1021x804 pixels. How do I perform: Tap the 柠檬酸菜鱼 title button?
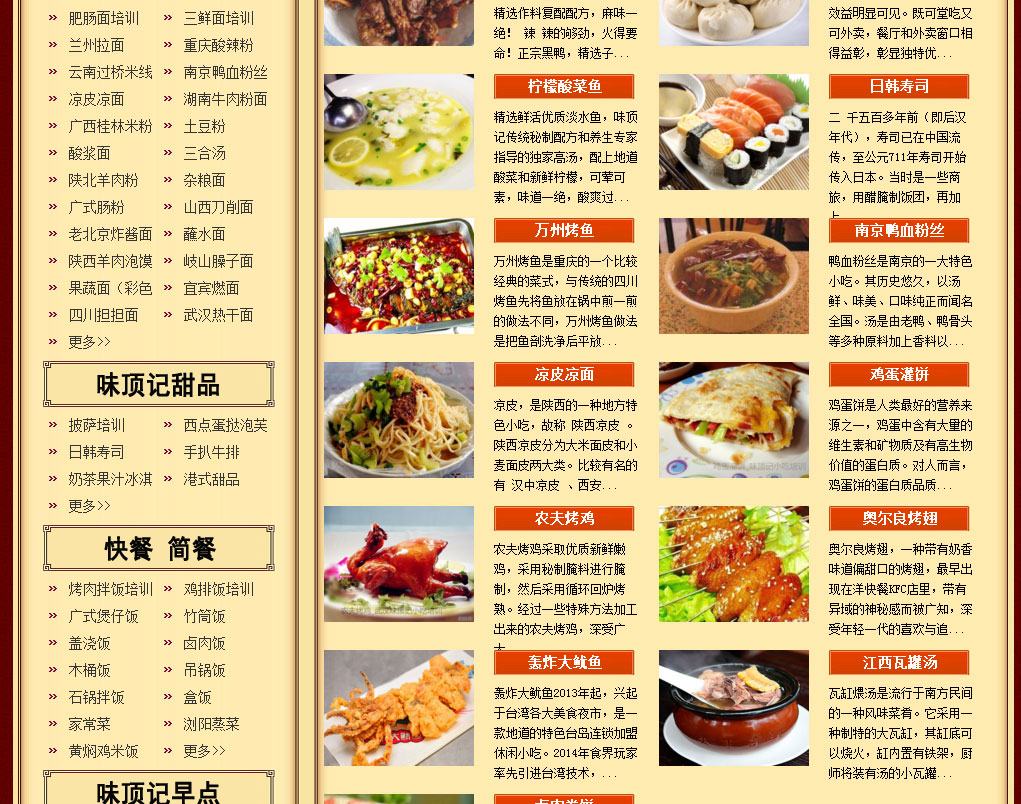pos(564,86)
